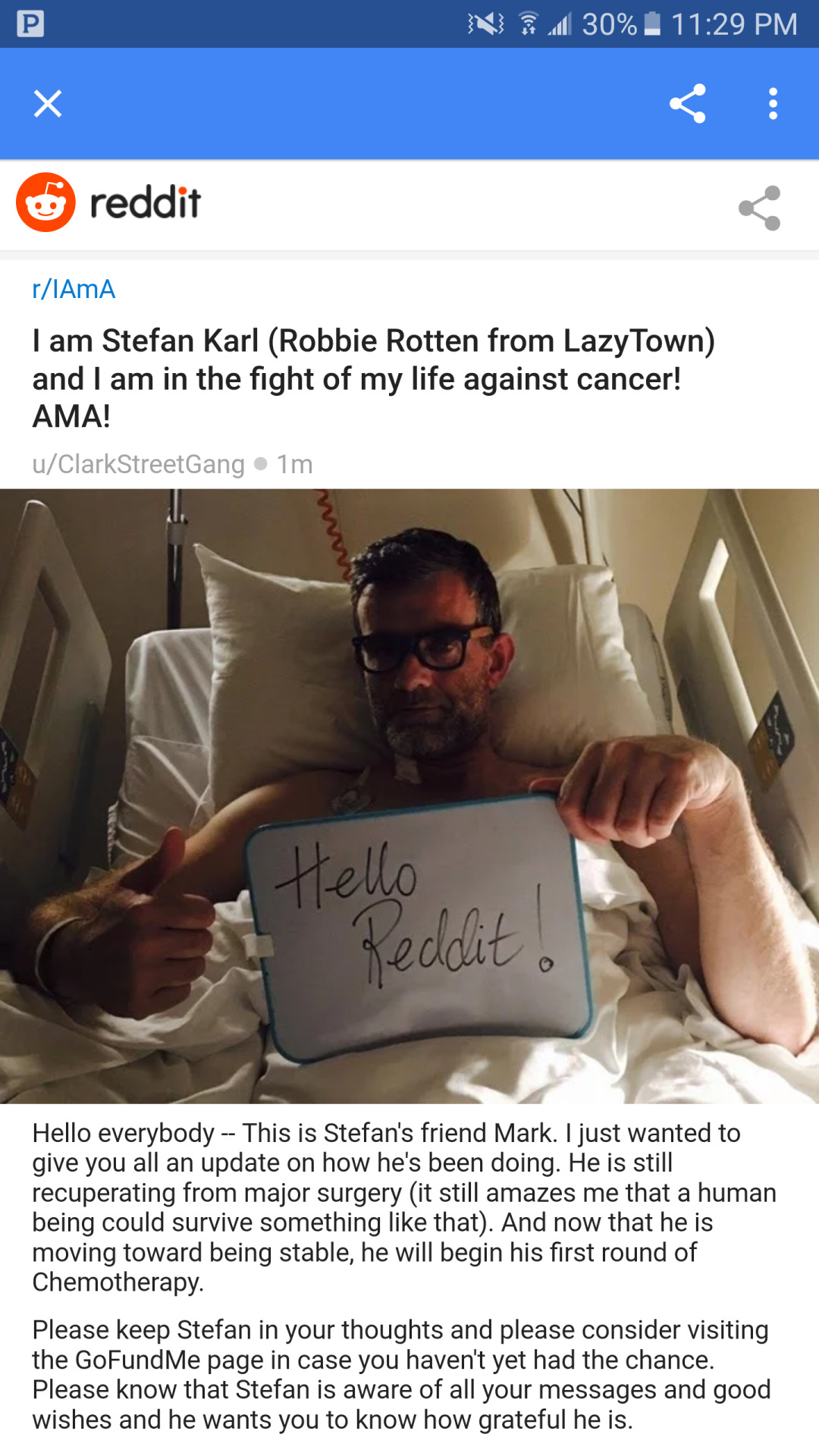819x1456 pixels.
Task: Open the Hello Reddit post photo
Action: [x=409, y=796]
